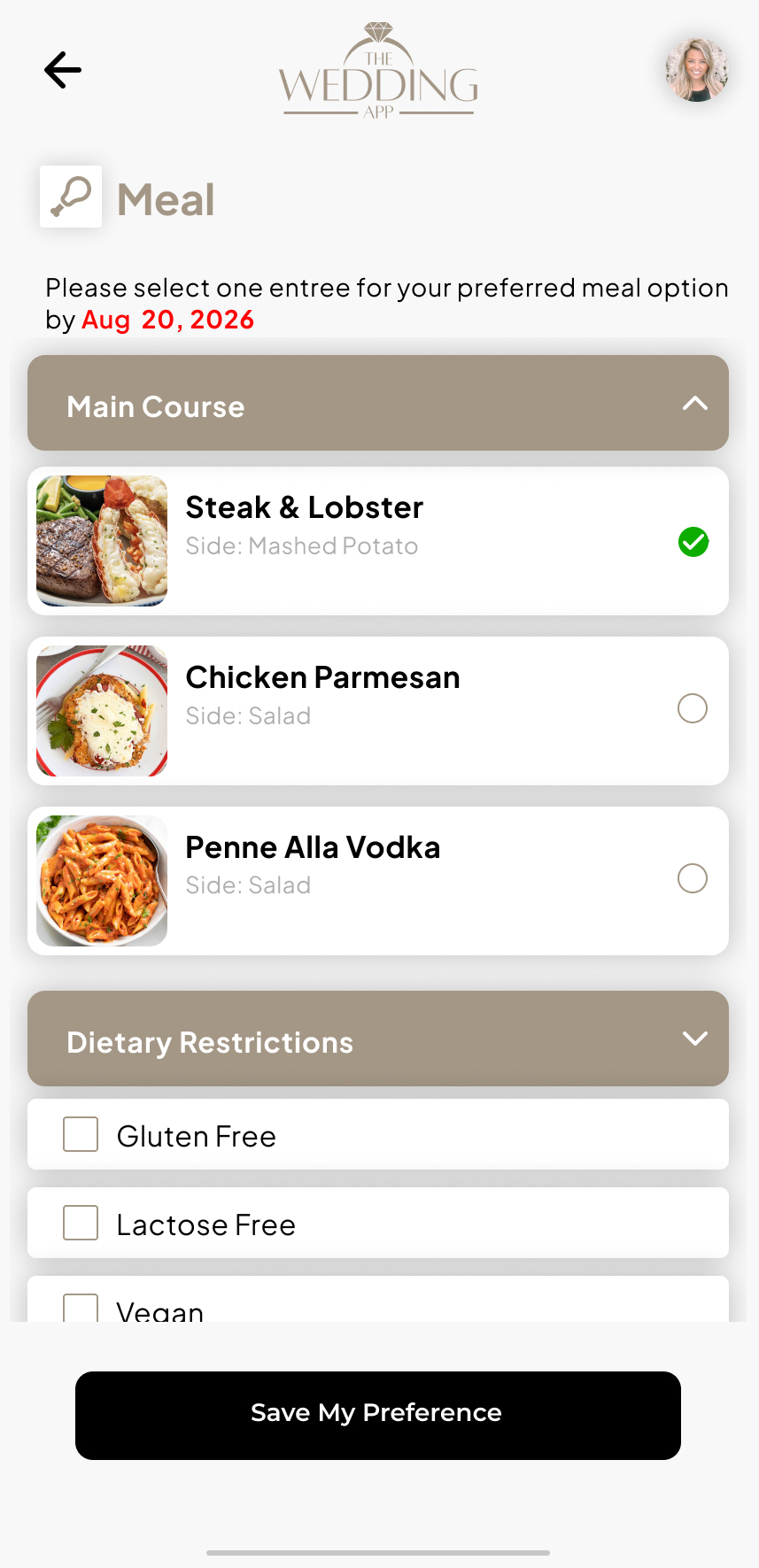The height and width of the screenshot is (1568, 759).
Task: Go back using the arrow icon
Action: pos(63,70)
